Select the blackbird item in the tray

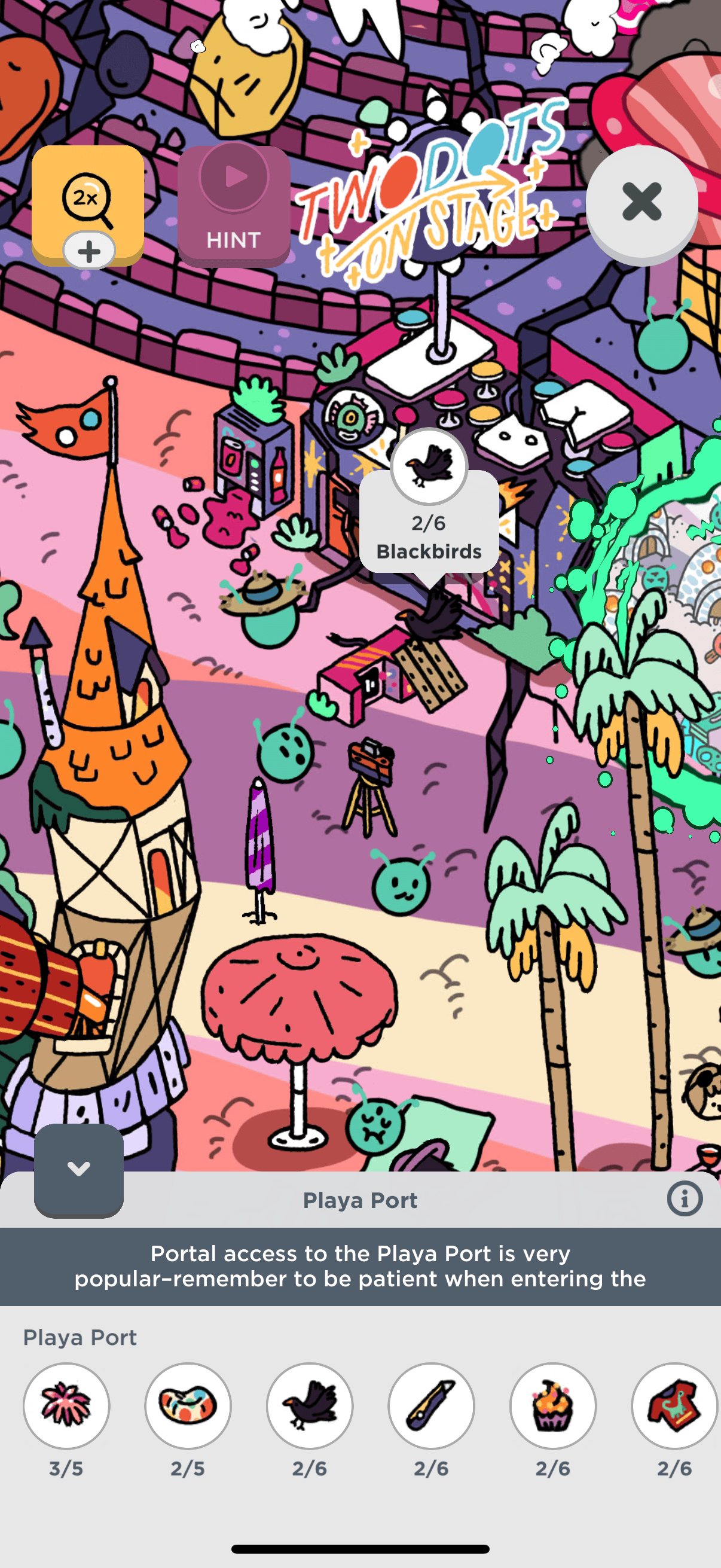click(310, 1405)
